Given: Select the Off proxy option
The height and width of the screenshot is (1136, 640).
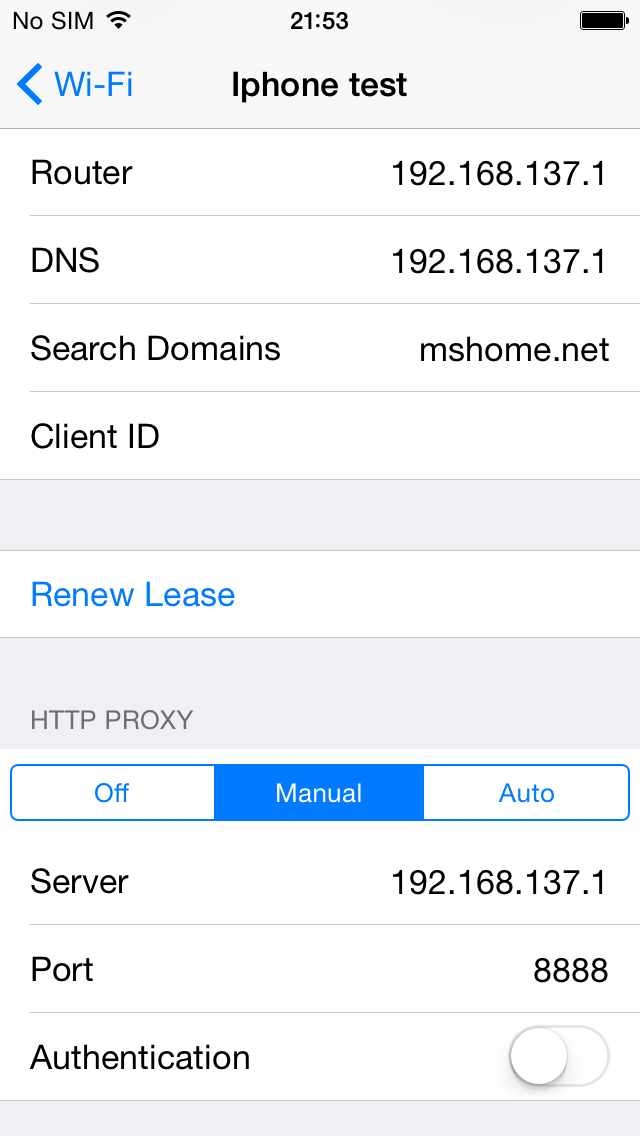Looking at the screenshot, I should (x=112, y=793).
